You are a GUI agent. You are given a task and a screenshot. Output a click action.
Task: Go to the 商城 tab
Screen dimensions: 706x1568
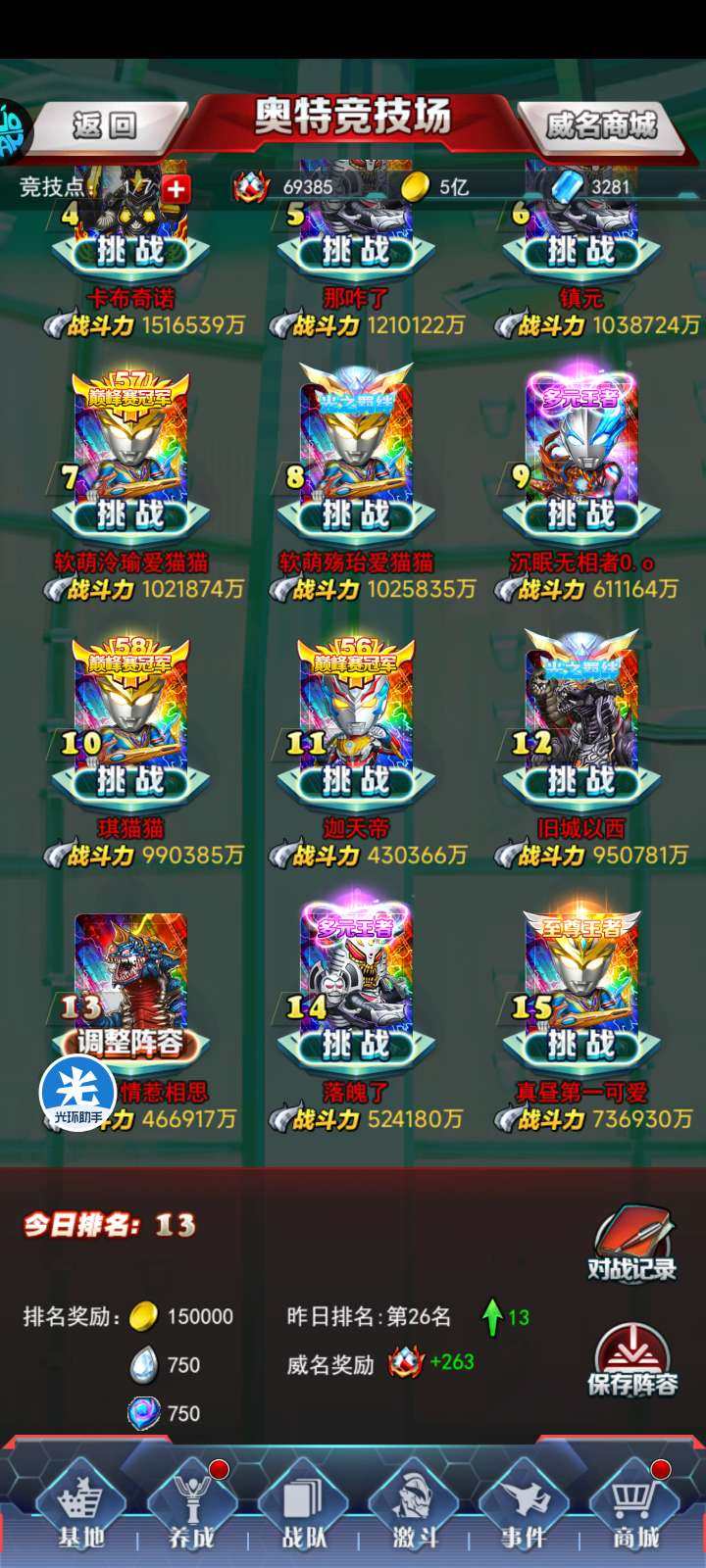click(x=635, y=1509)
